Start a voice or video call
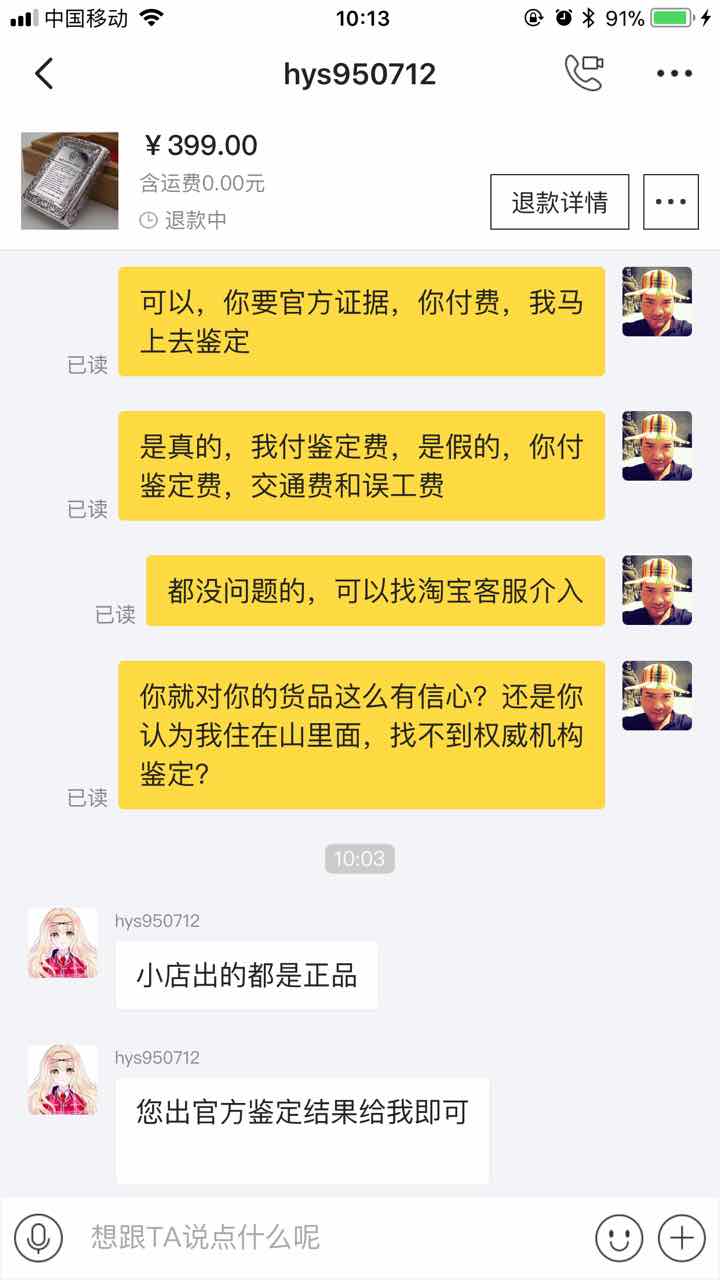The image size is (720, 1280). pos(584,74)
